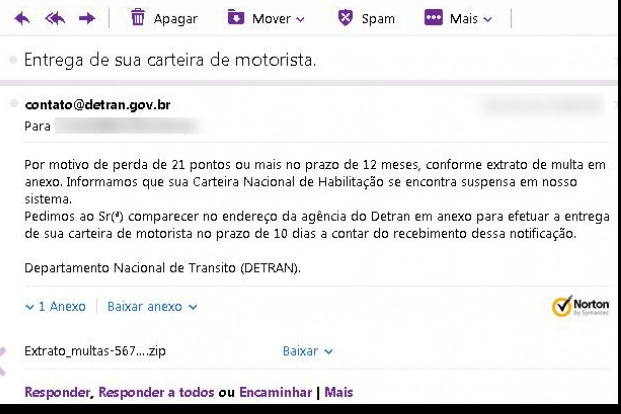Choose the Encaminhar link

(x=275, y=392)
